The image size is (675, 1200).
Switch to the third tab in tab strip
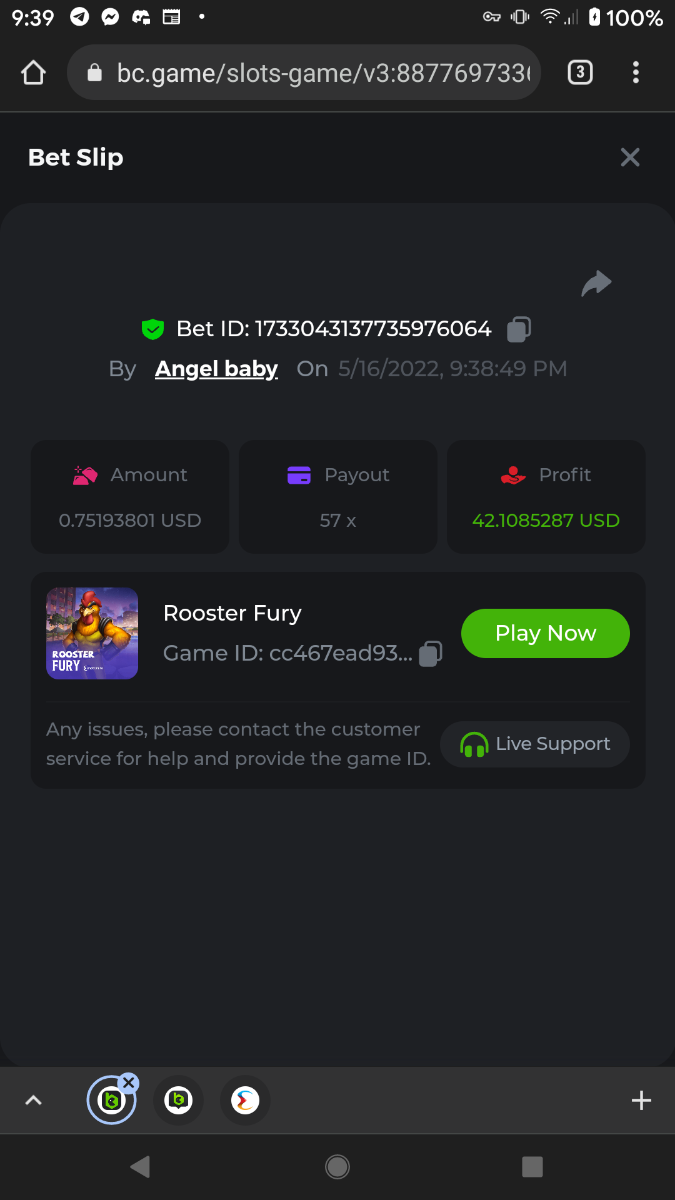(x=245, y=1101)
